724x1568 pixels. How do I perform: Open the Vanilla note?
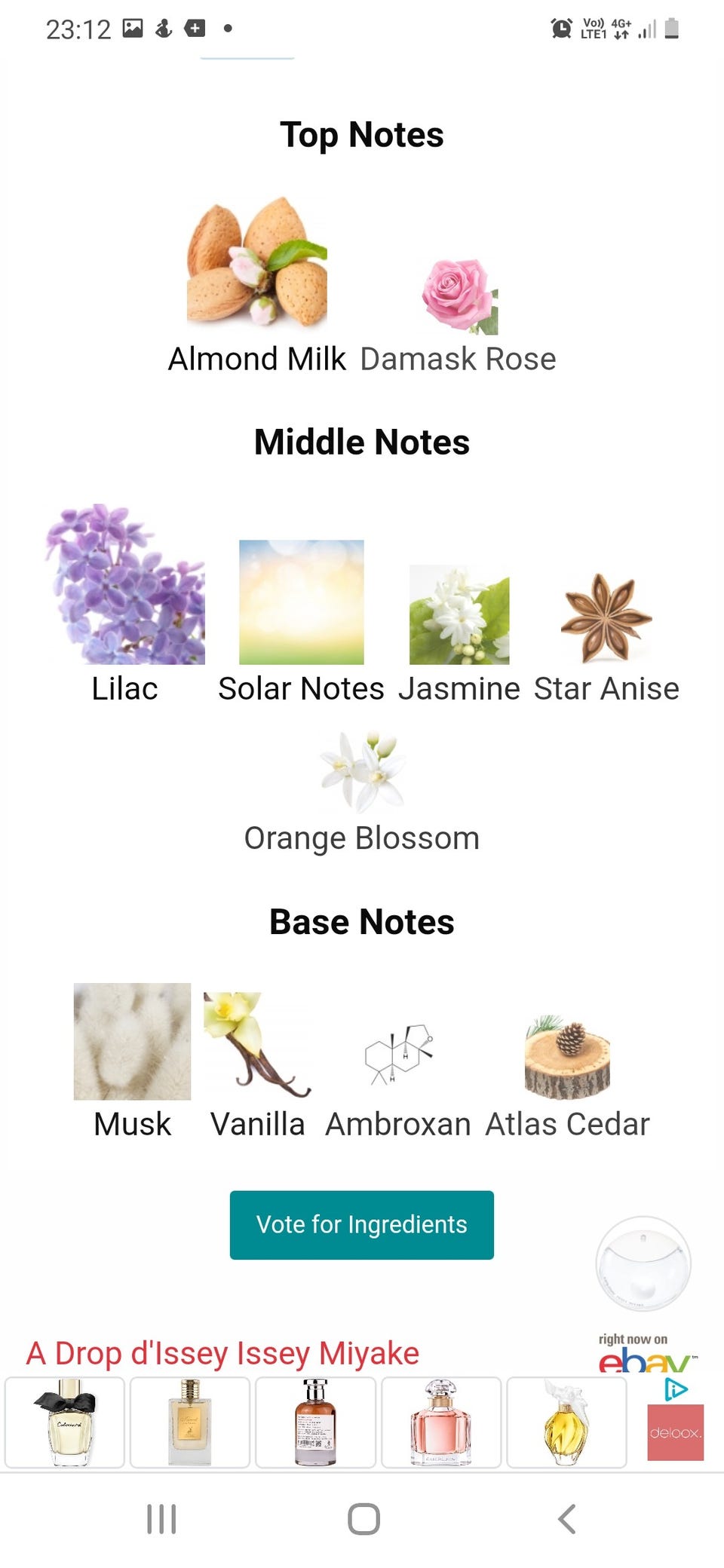point(258,1066)
